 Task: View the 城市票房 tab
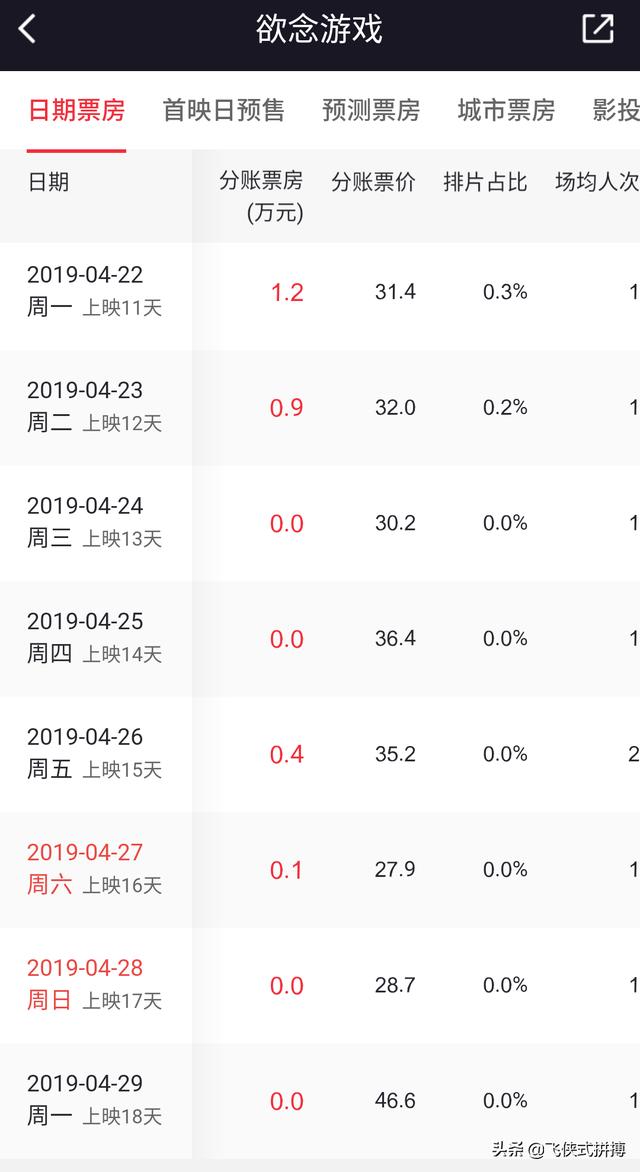click(506, 110)
